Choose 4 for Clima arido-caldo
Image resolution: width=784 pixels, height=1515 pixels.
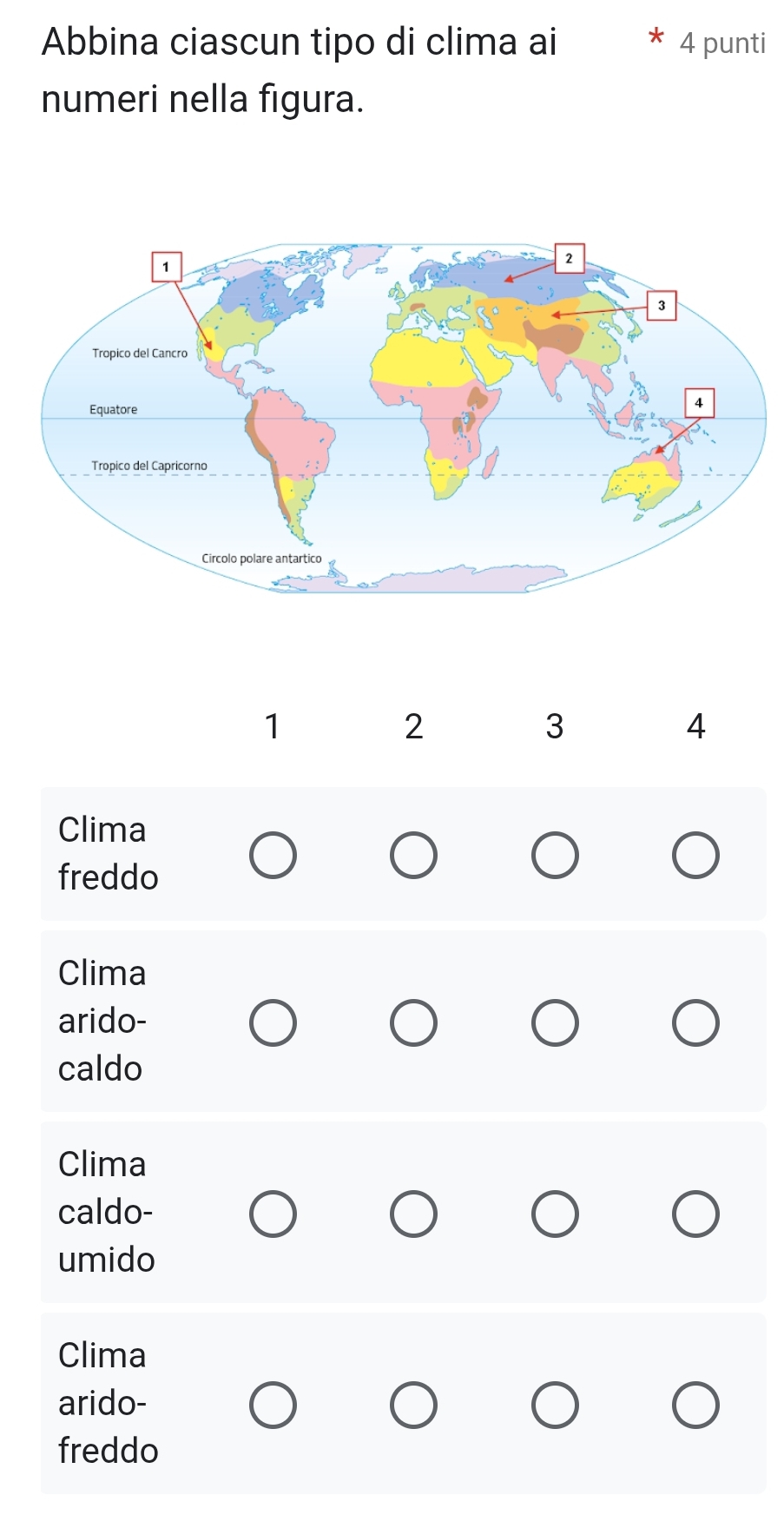tap(695, 1022)
